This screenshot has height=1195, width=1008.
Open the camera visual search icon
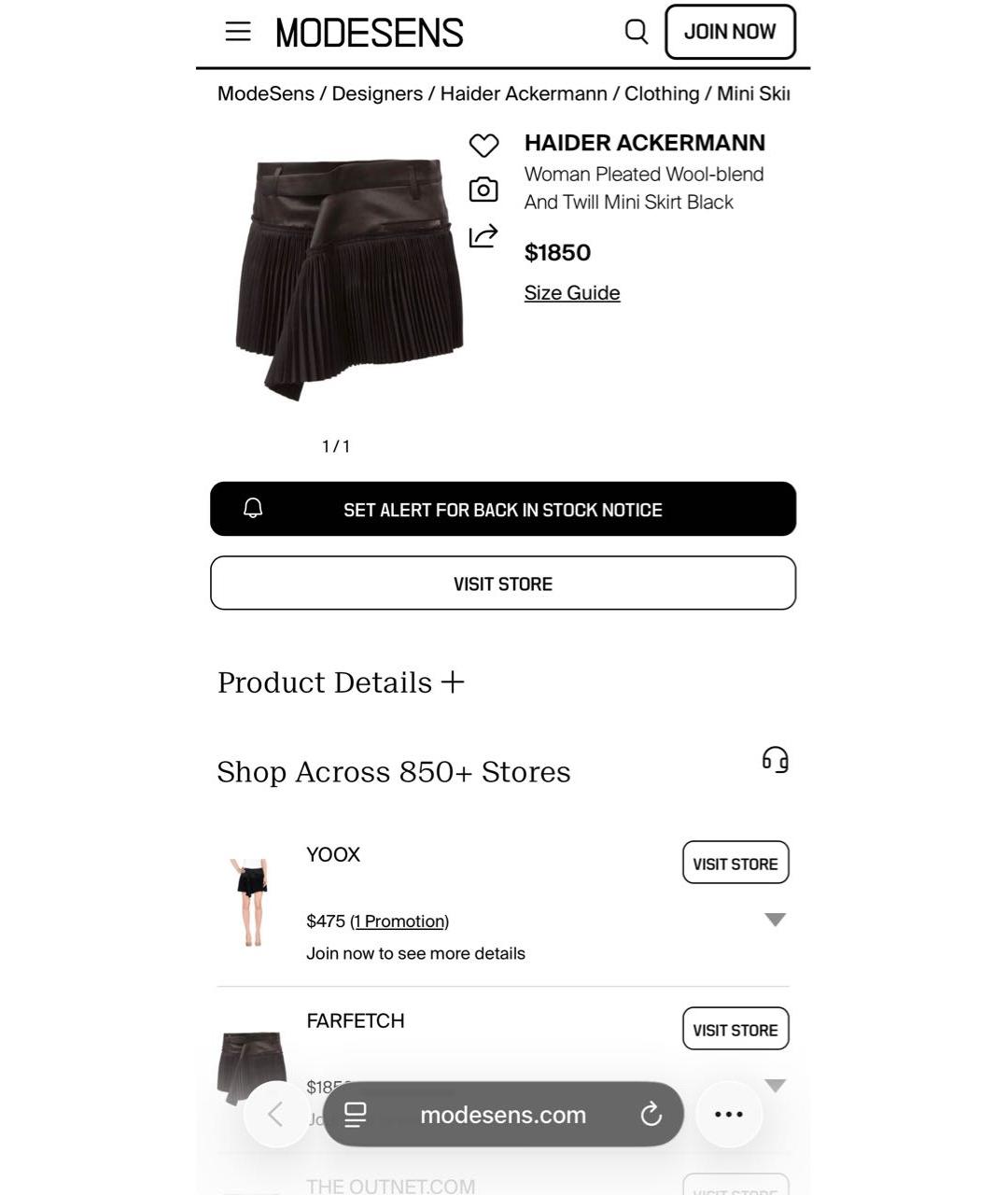(x=483, y=190)
